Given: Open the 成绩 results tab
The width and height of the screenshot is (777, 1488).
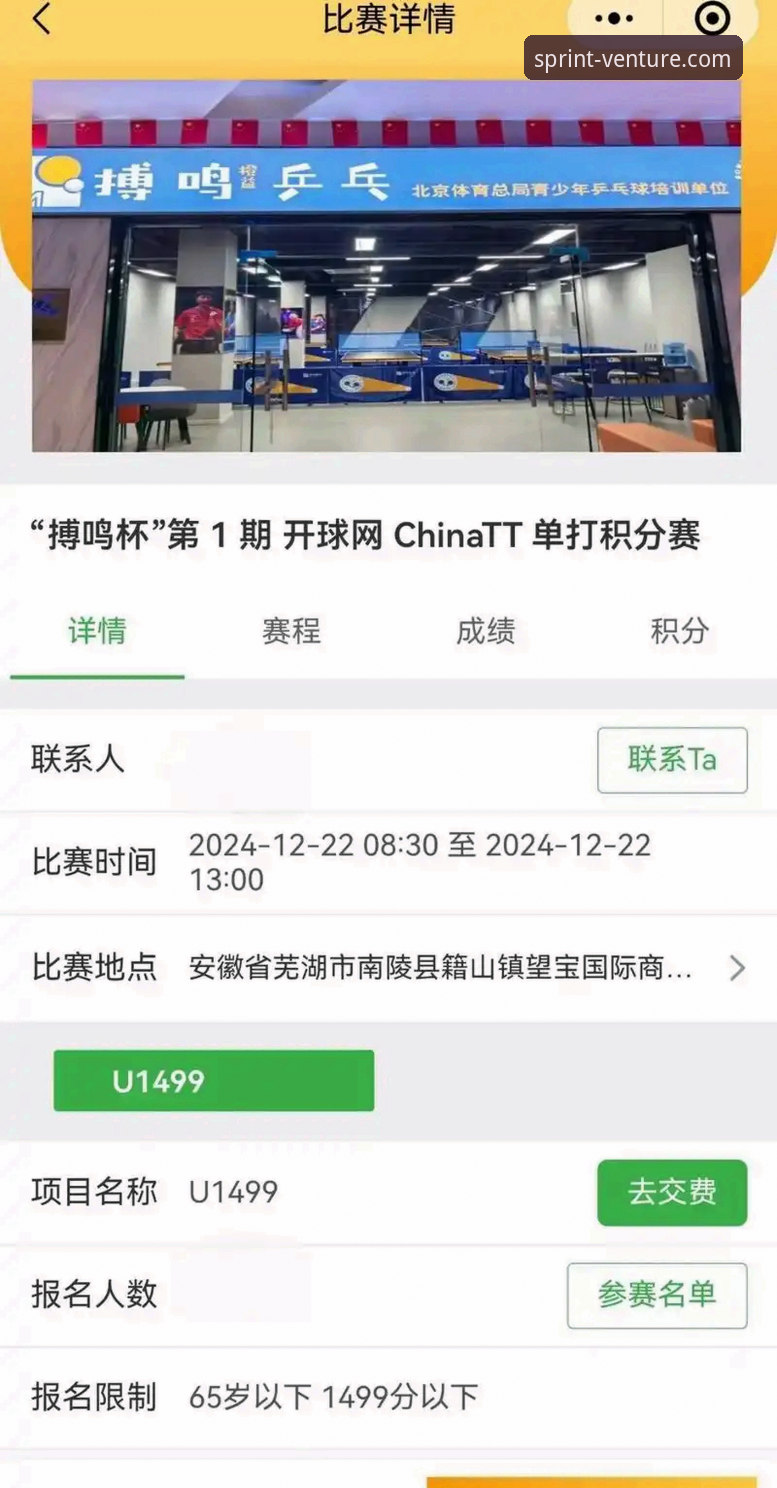Looking at the screenshot, I should tap(485, 632).
